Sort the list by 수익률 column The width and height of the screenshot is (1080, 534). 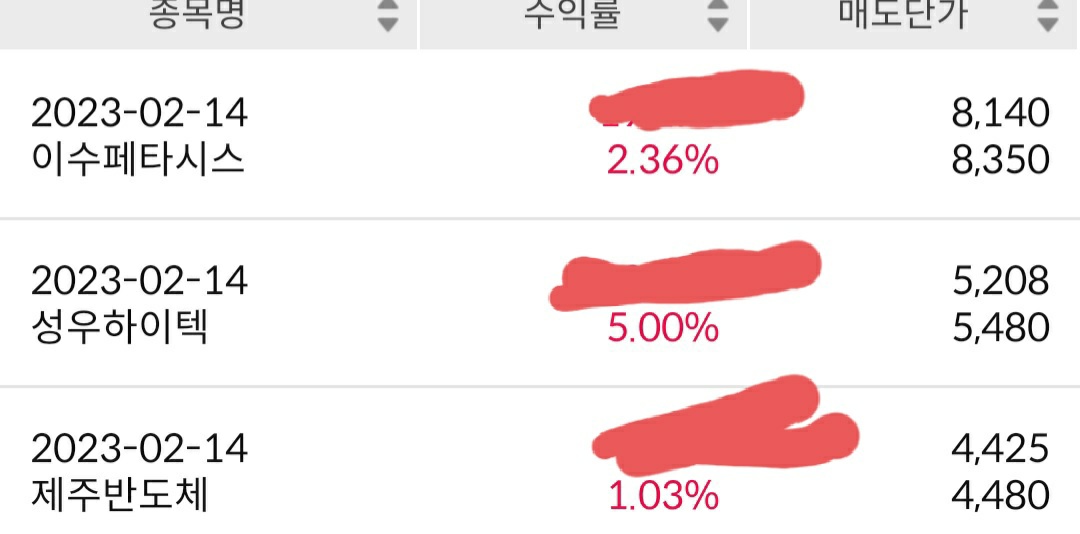click(717, 16)
